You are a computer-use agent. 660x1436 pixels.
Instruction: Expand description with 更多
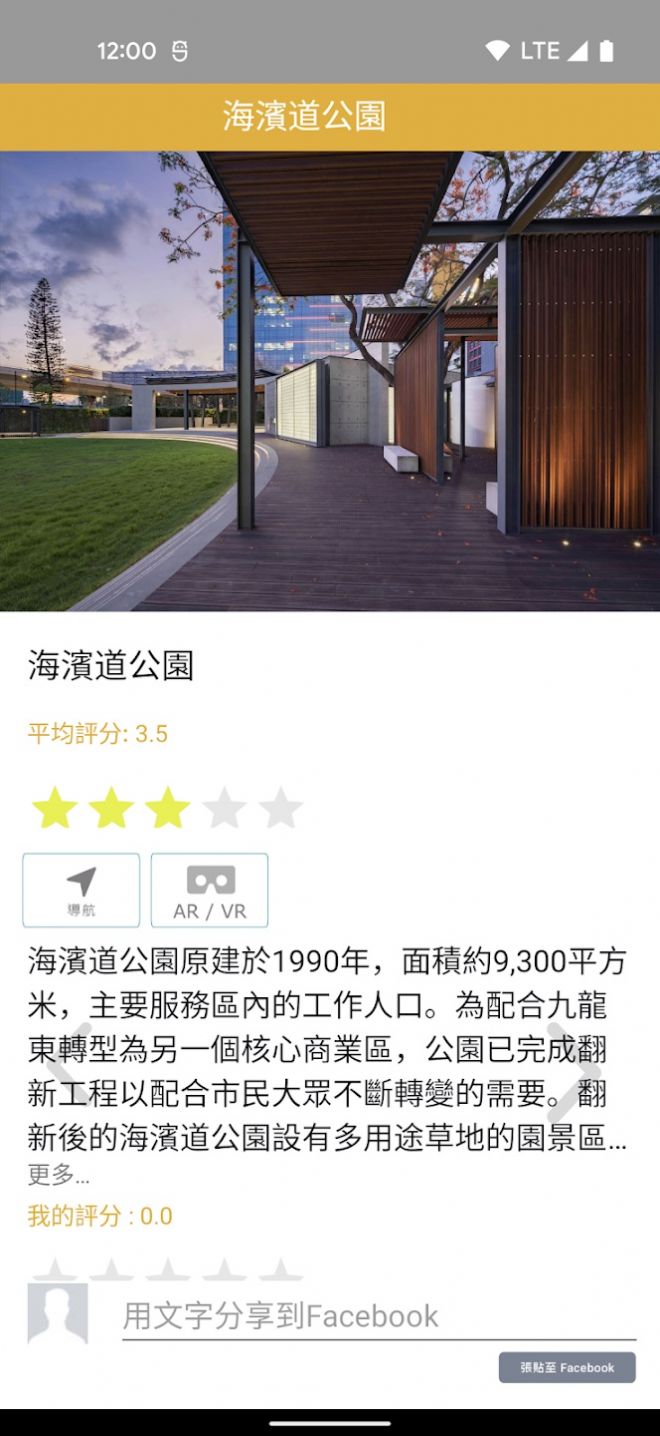click(x=58, y=1175)
